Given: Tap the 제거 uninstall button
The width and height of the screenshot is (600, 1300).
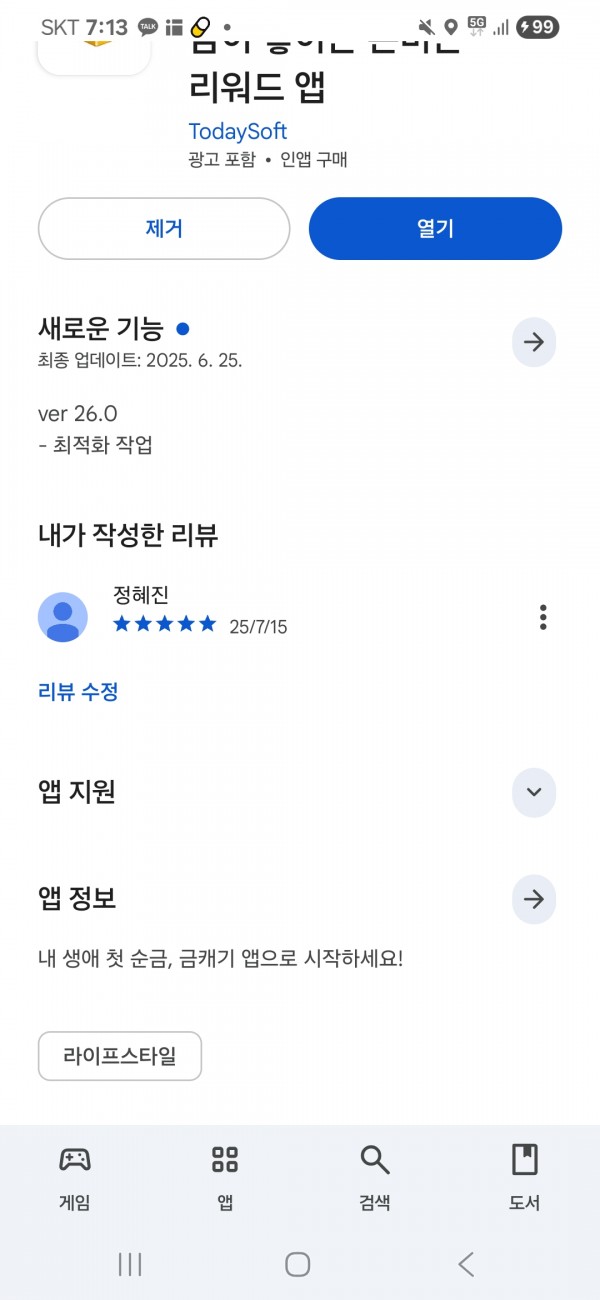Looking at the screenshot, I should click(x=164, y=228).
